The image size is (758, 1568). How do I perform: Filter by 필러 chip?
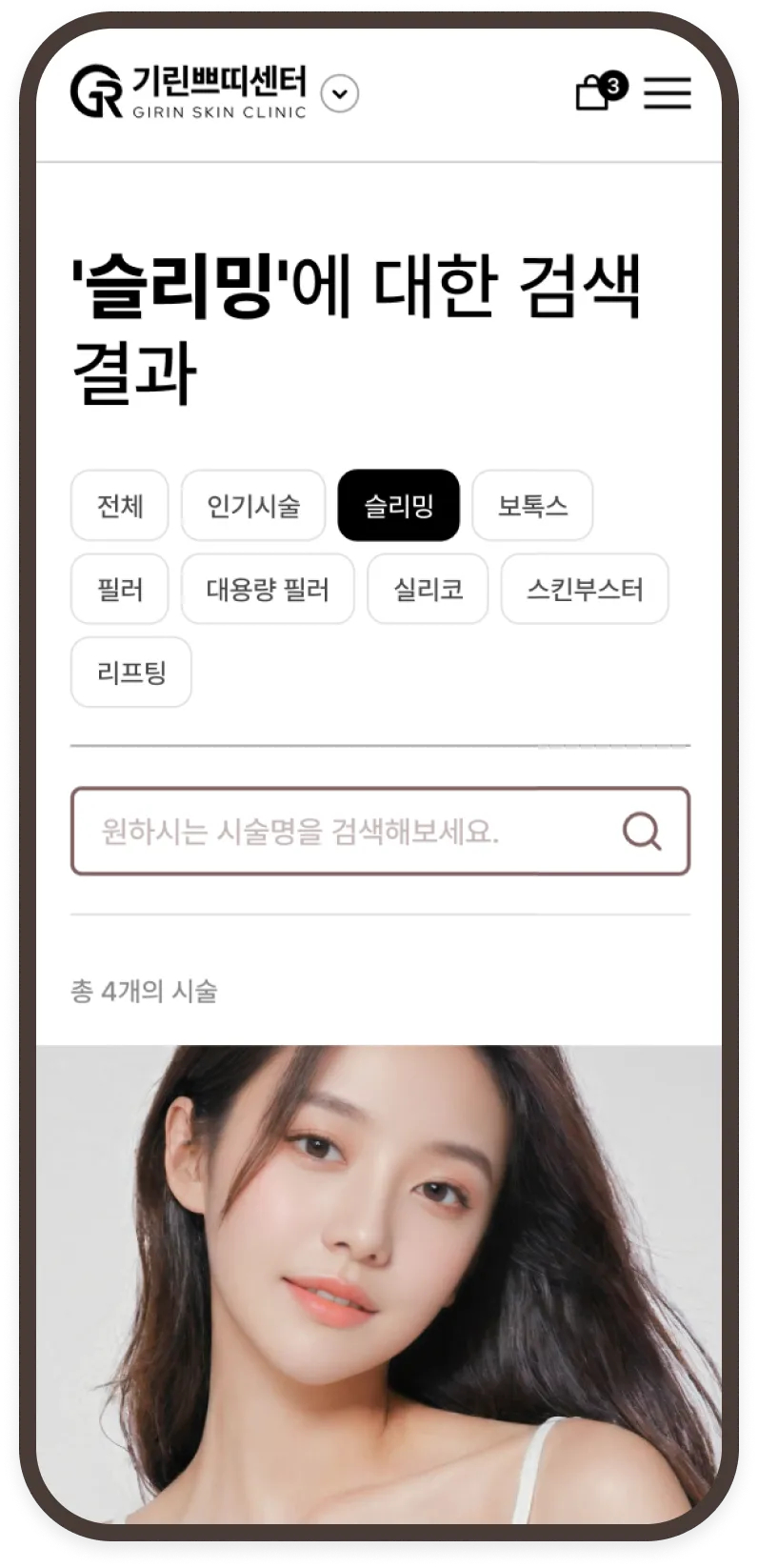pos(120,590)
